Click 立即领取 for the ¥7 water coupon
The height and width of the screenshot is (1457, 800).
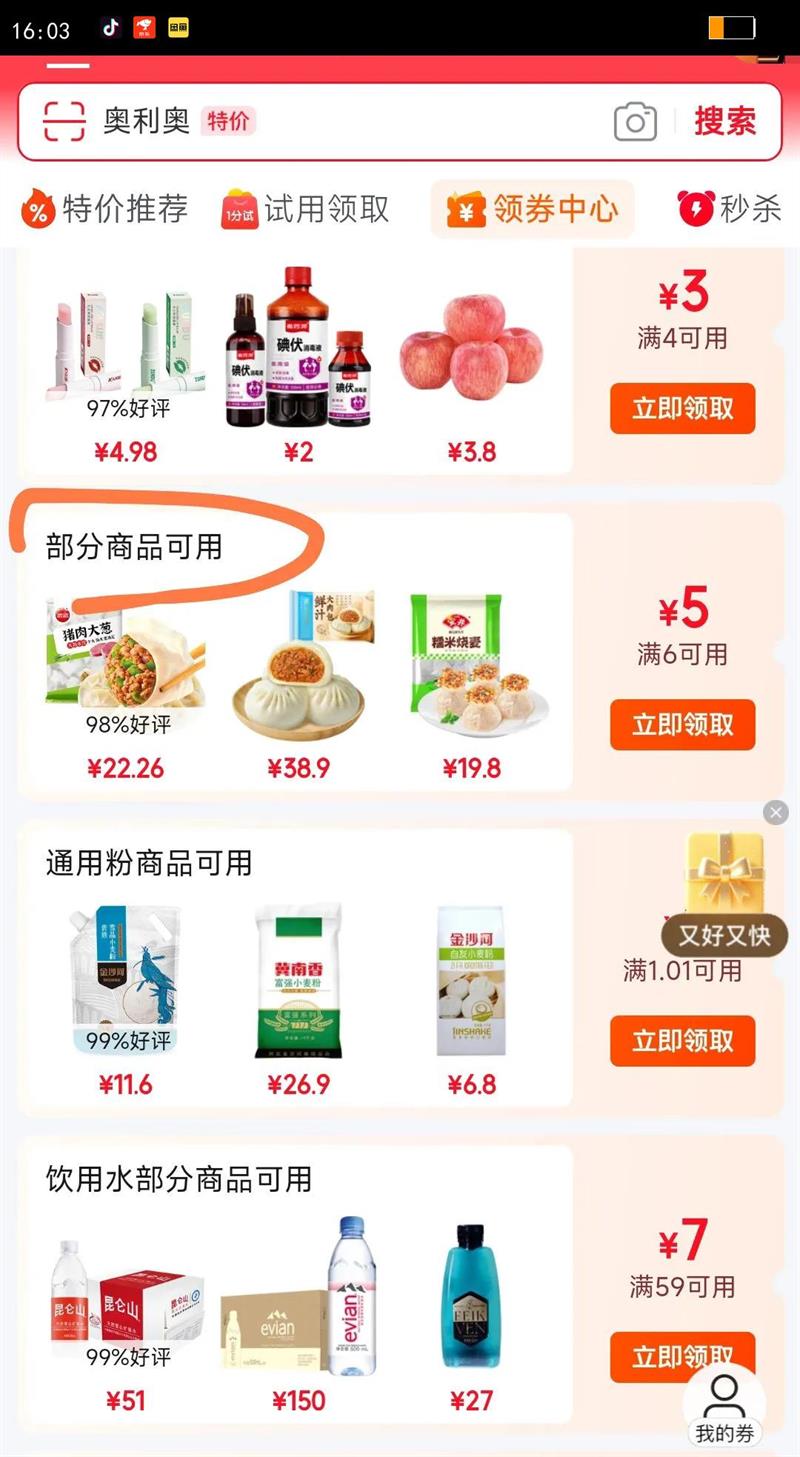point(682,1358)
